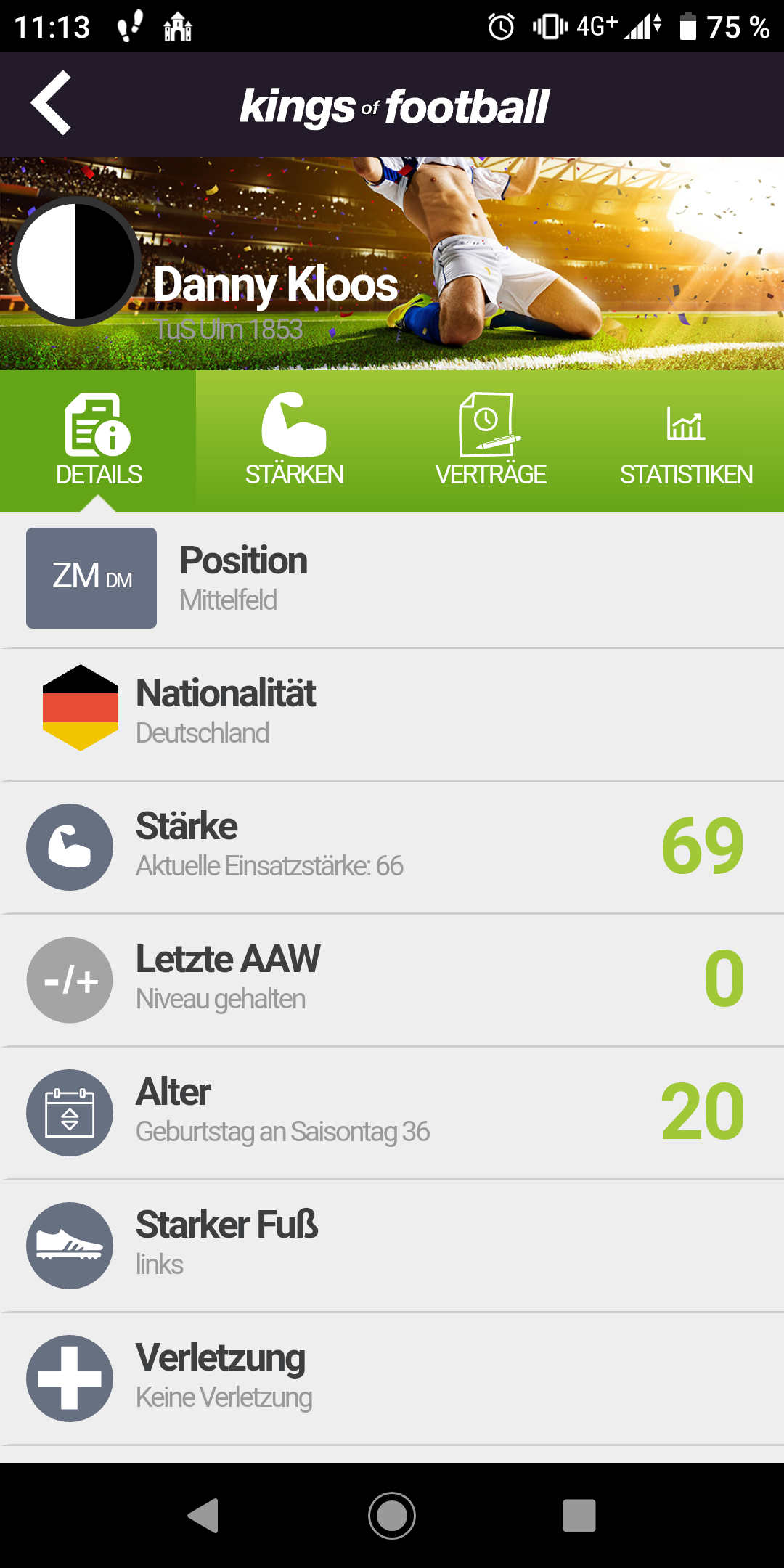Image resolution: width=784 pixels, height=1568 pixels.
Task: Open the TuS Ulm 1853 club link
Action: click(229, 330)
